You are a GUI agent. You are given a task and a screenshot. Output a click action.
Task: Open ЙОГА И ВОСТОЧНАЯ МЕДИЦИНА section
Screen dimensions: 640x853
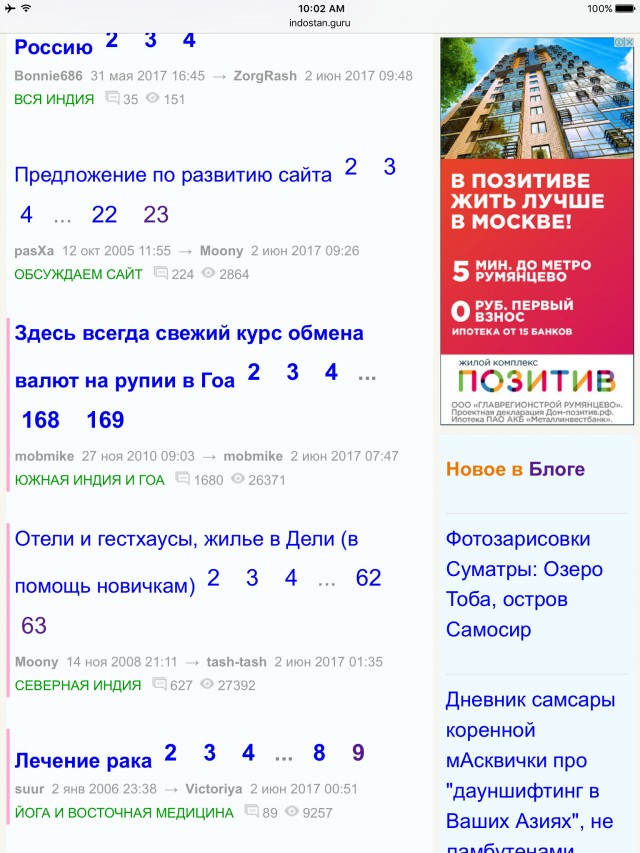(124, 813)
